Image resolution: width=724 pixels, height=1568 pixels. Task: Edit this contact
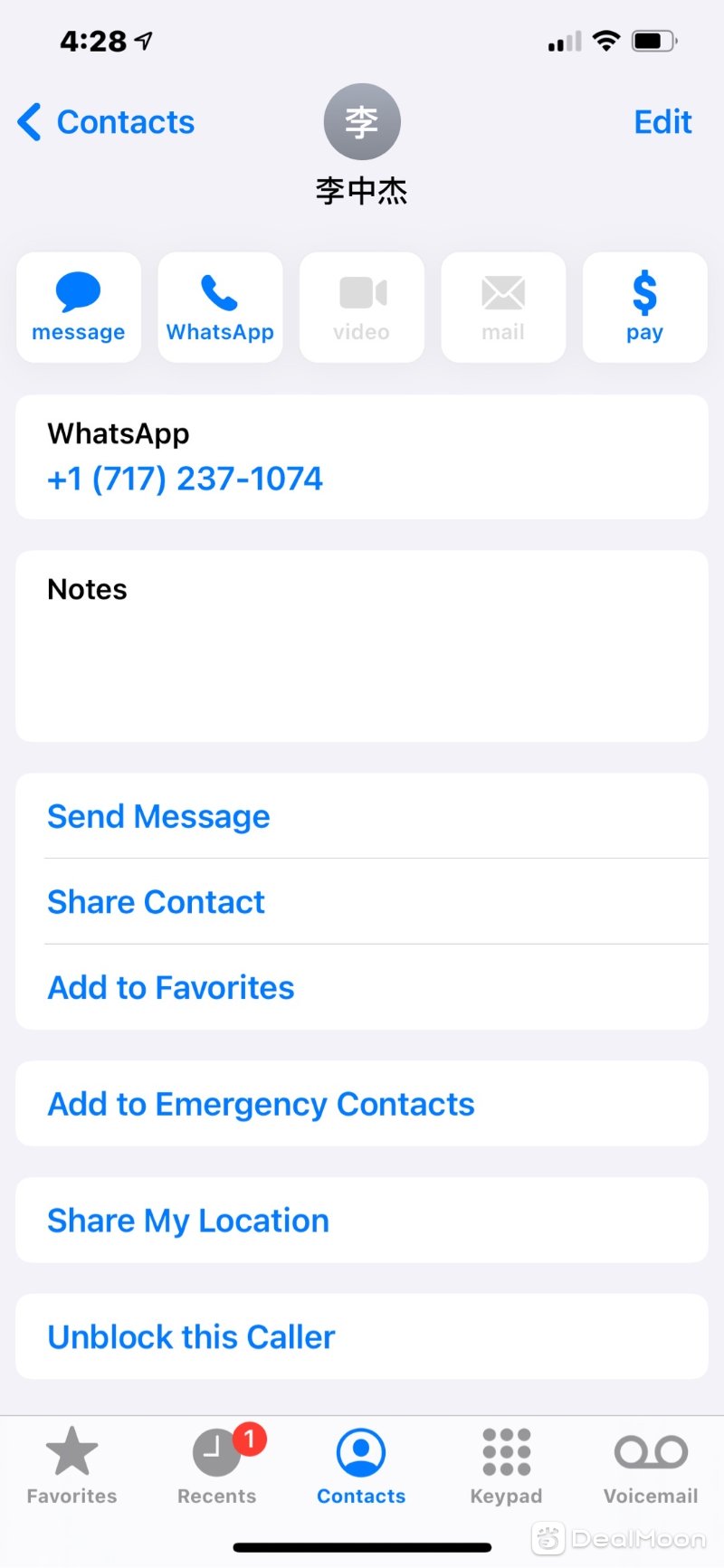tap(662, 122)
